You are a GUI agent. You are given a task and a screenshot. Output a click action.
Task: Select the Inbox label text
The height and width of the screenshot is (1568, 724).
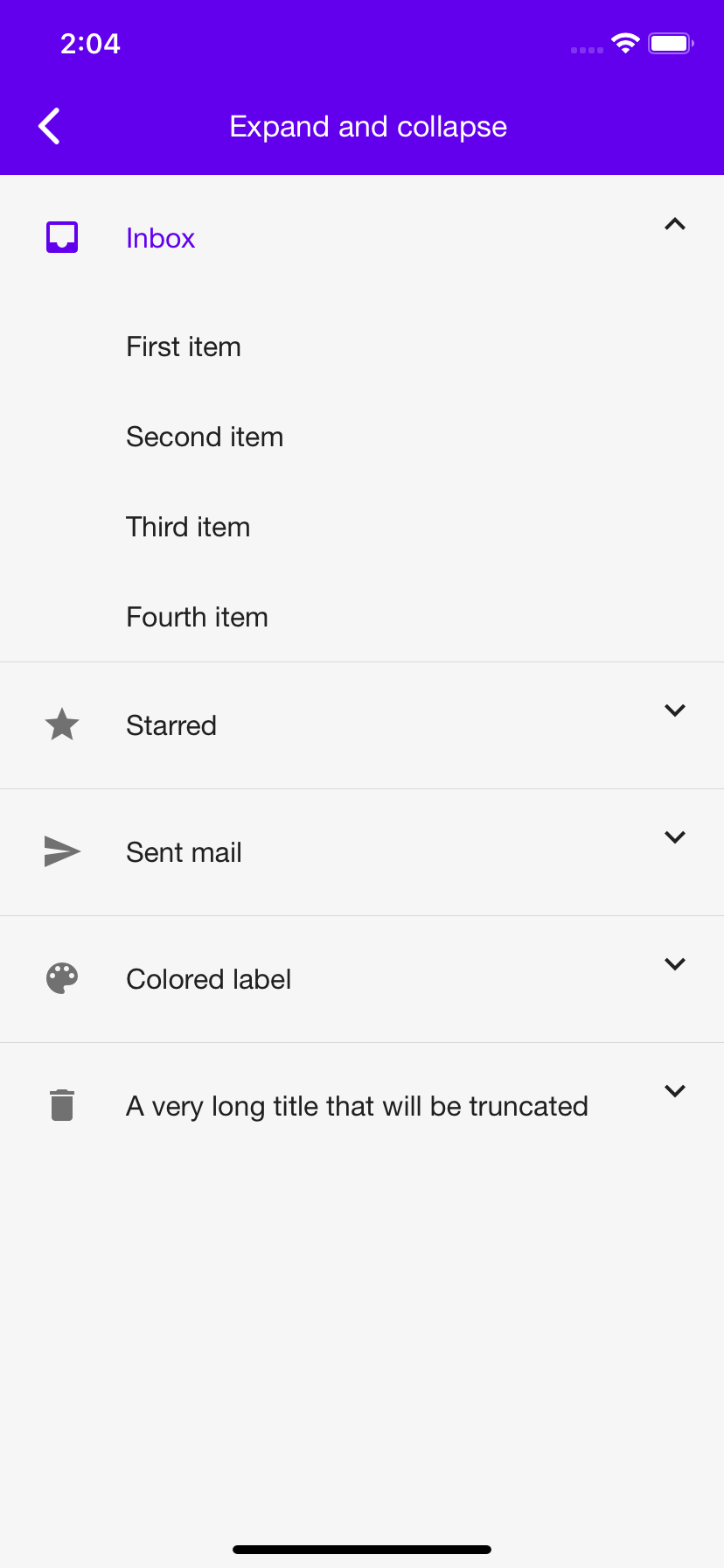[x=160, y=237]
